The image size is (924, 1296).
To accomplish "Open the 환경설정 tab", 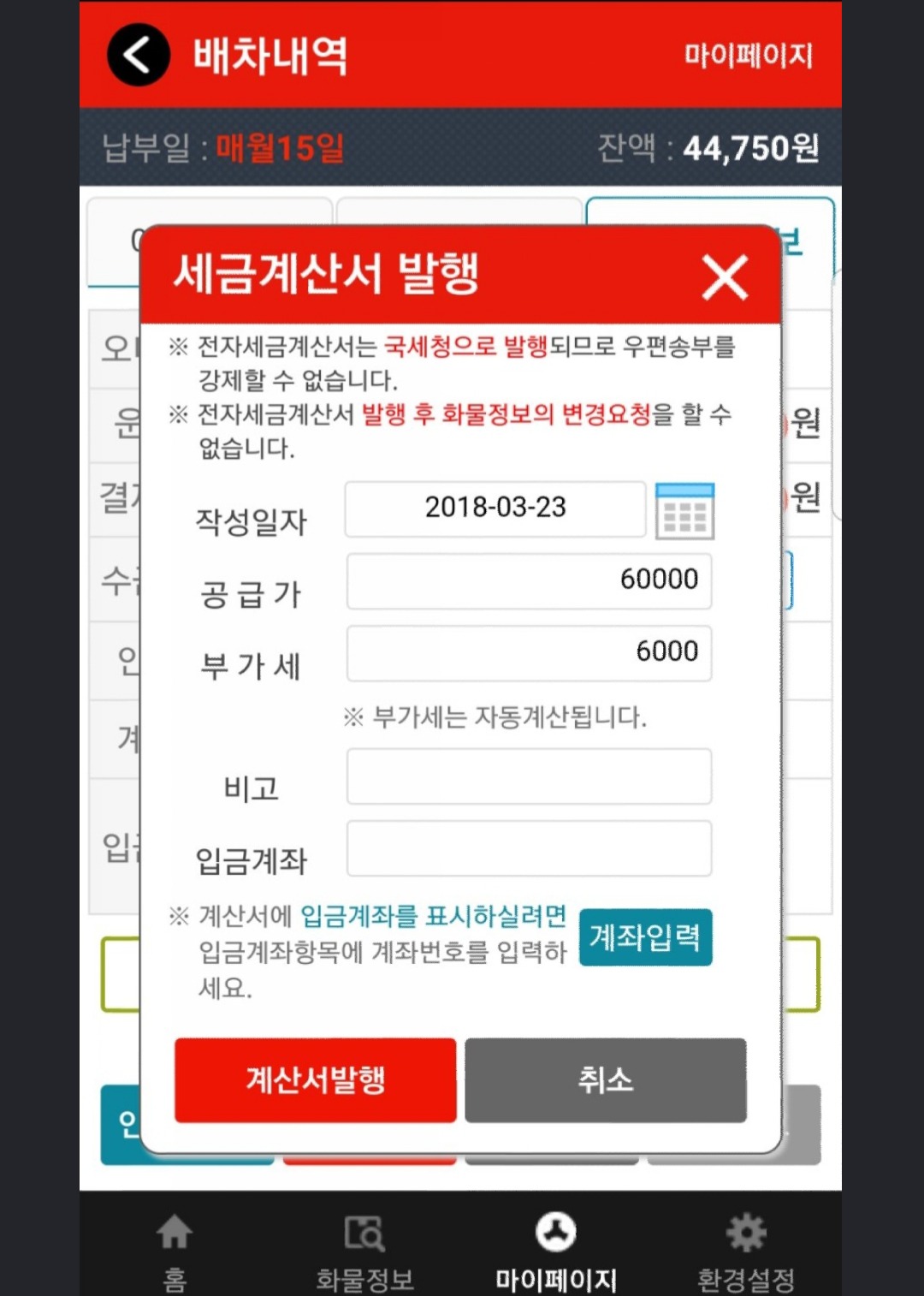I will 746,1250.
